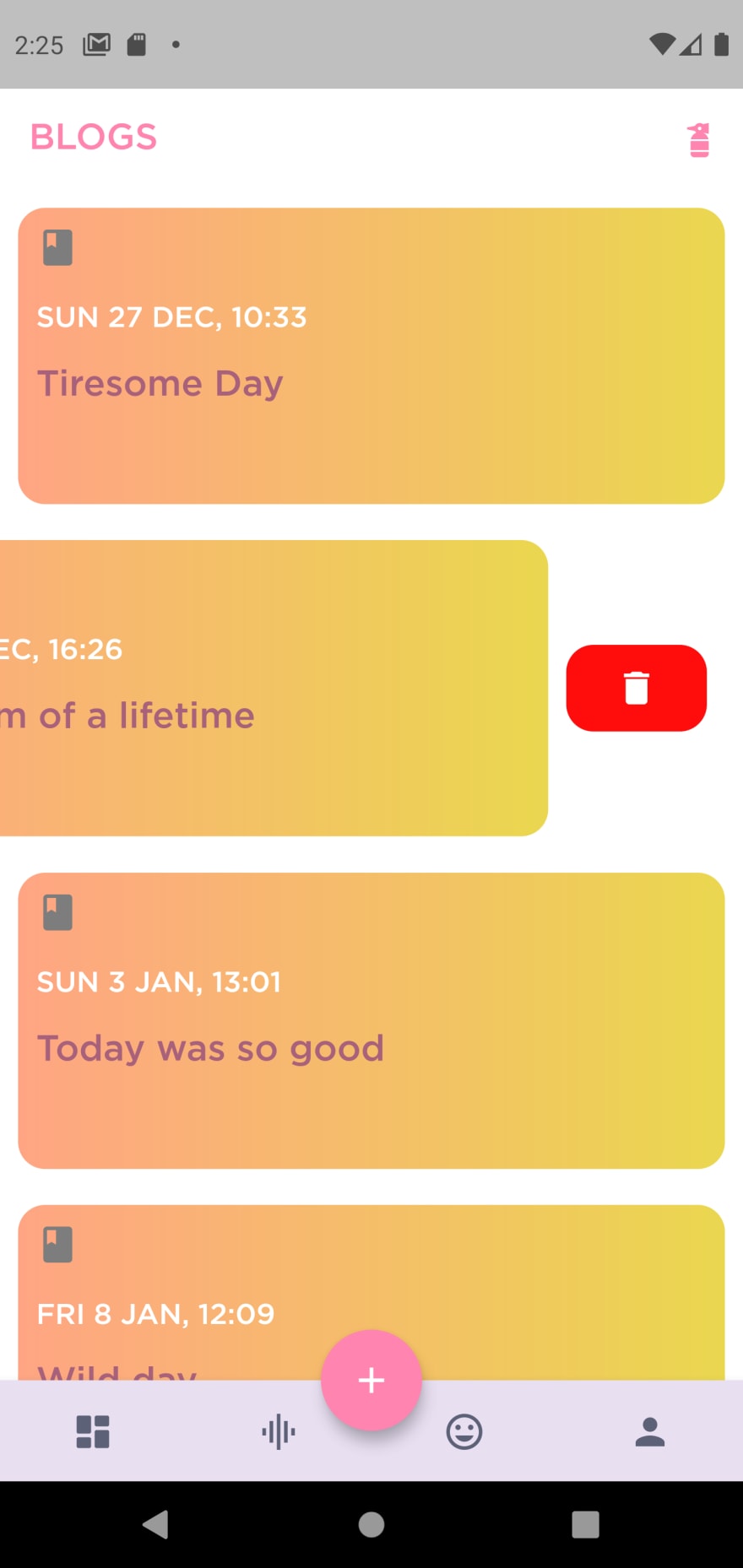Open the FRI 8 JAN blog entry
Viewport: 743px width, 1568px height.
371,1291
